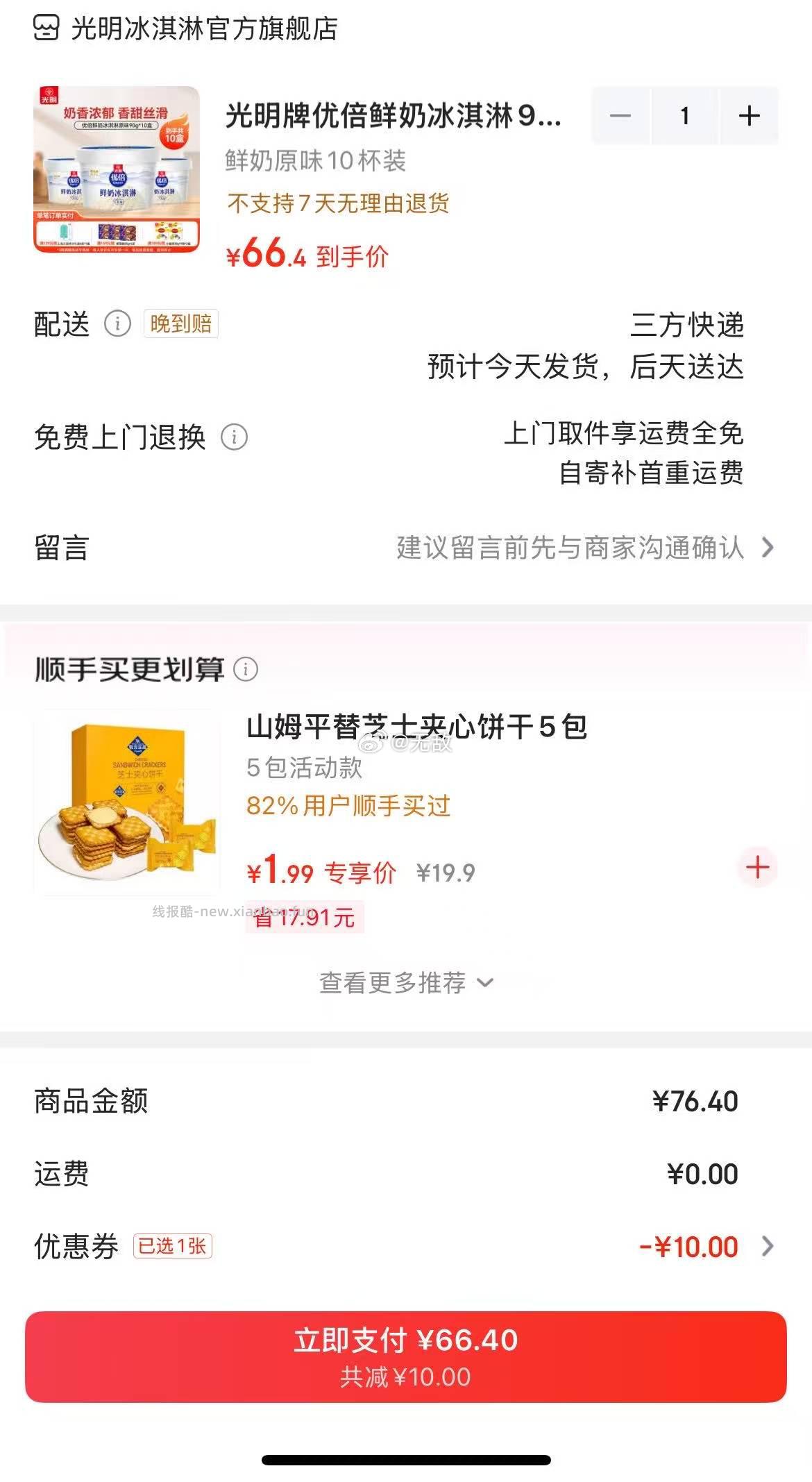This screenshot has width=812, height=1482.
Task: Click the quantity field showing 1
Action: click(684, 117)
